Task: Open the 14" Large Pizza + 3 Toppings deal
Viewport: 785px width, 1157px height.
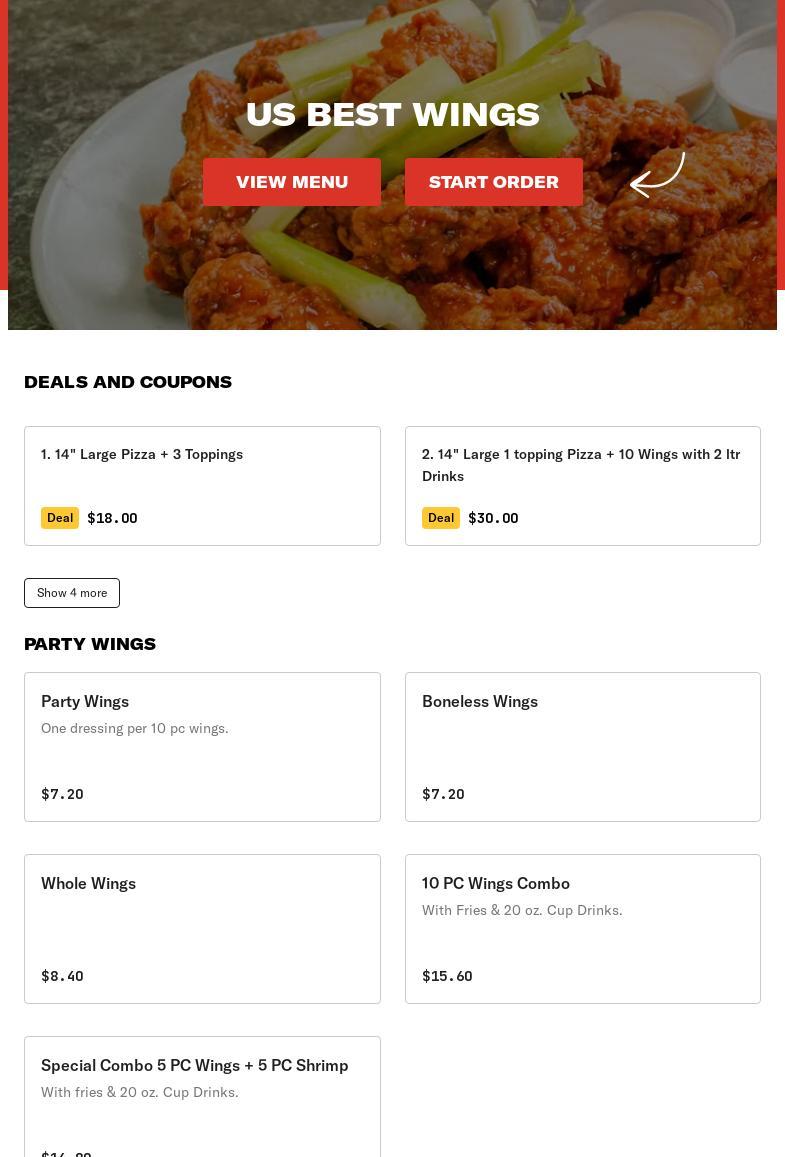Action: pyautogui.click(x=202, y=486)
